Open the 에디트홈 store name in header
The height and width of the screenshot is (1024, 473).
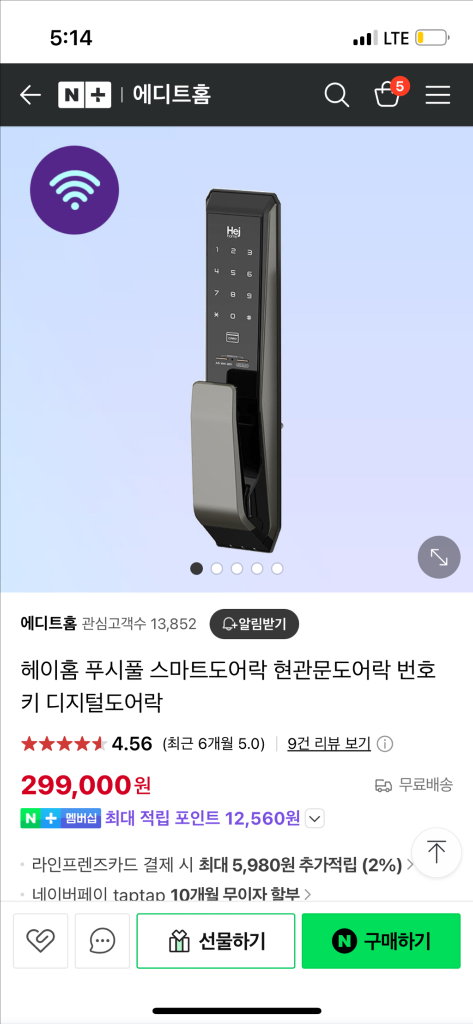coord(172,95)
